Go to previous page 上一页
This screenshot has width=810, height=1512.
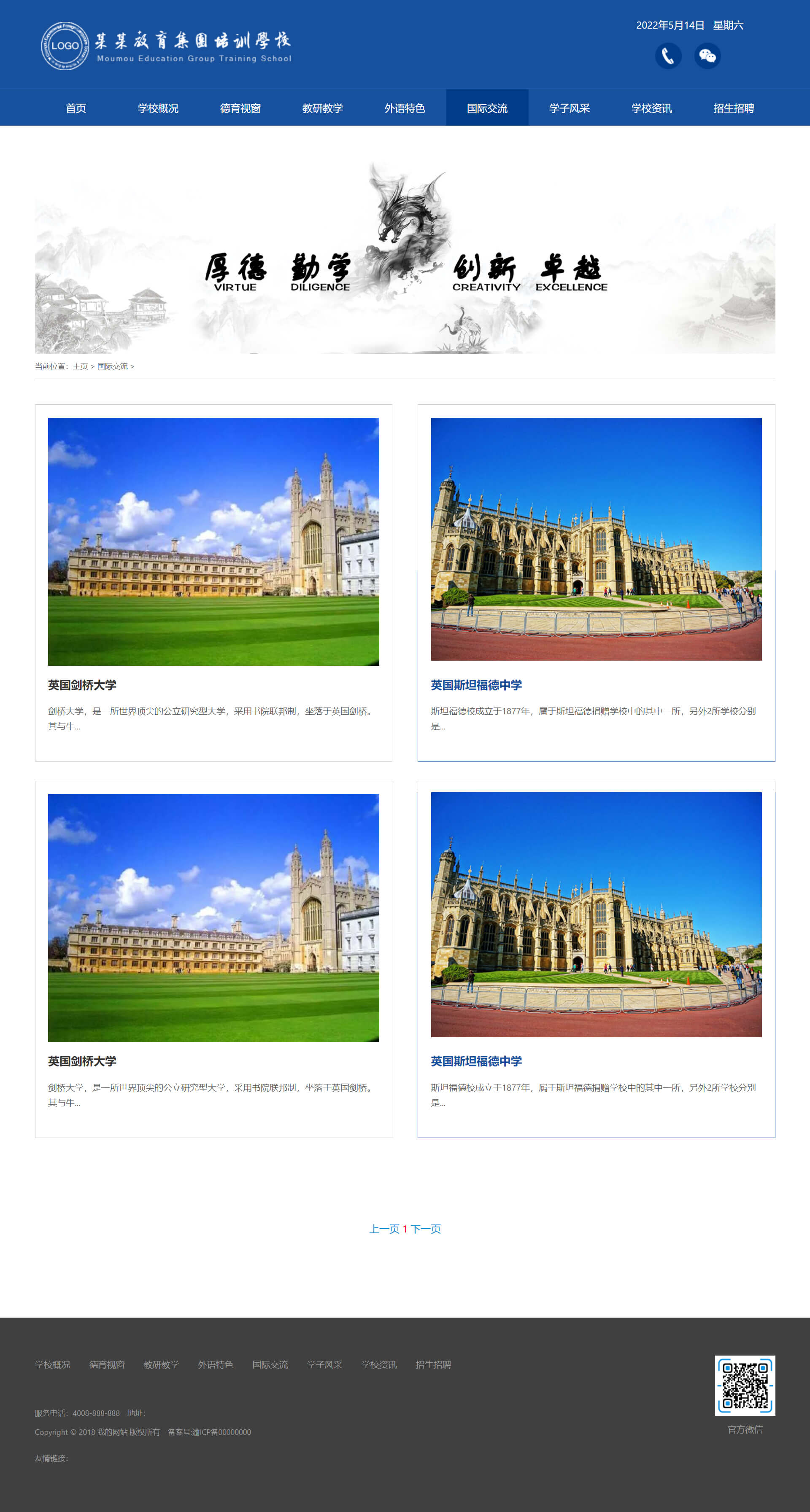[x=384, y=1229]
